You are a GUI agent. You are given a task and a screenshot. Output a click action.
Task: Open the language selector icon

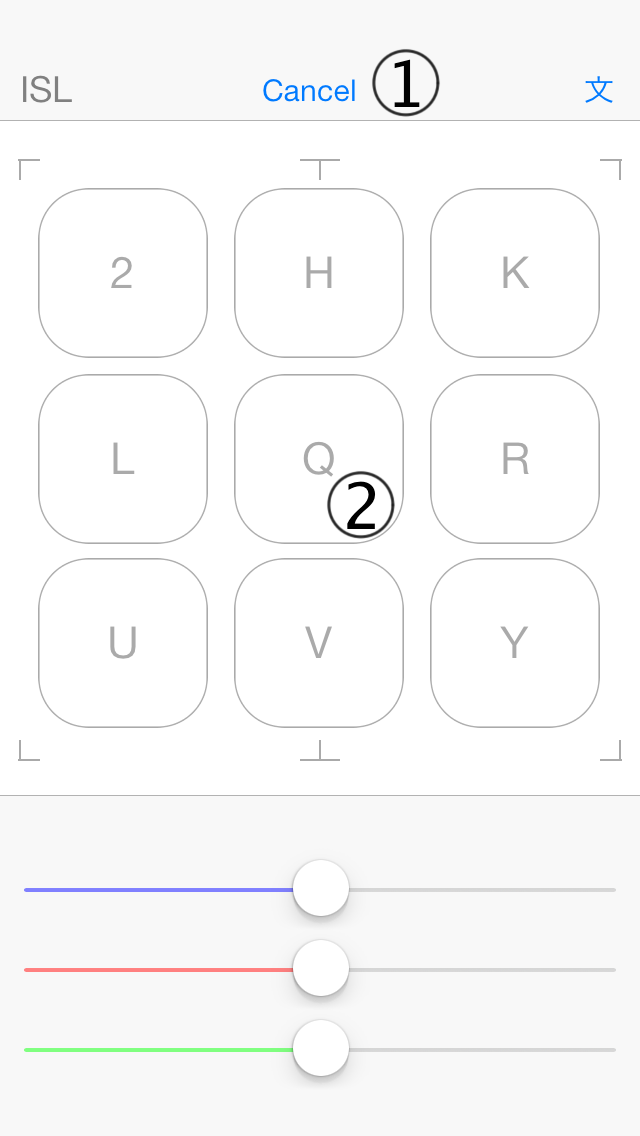point(599,90)
